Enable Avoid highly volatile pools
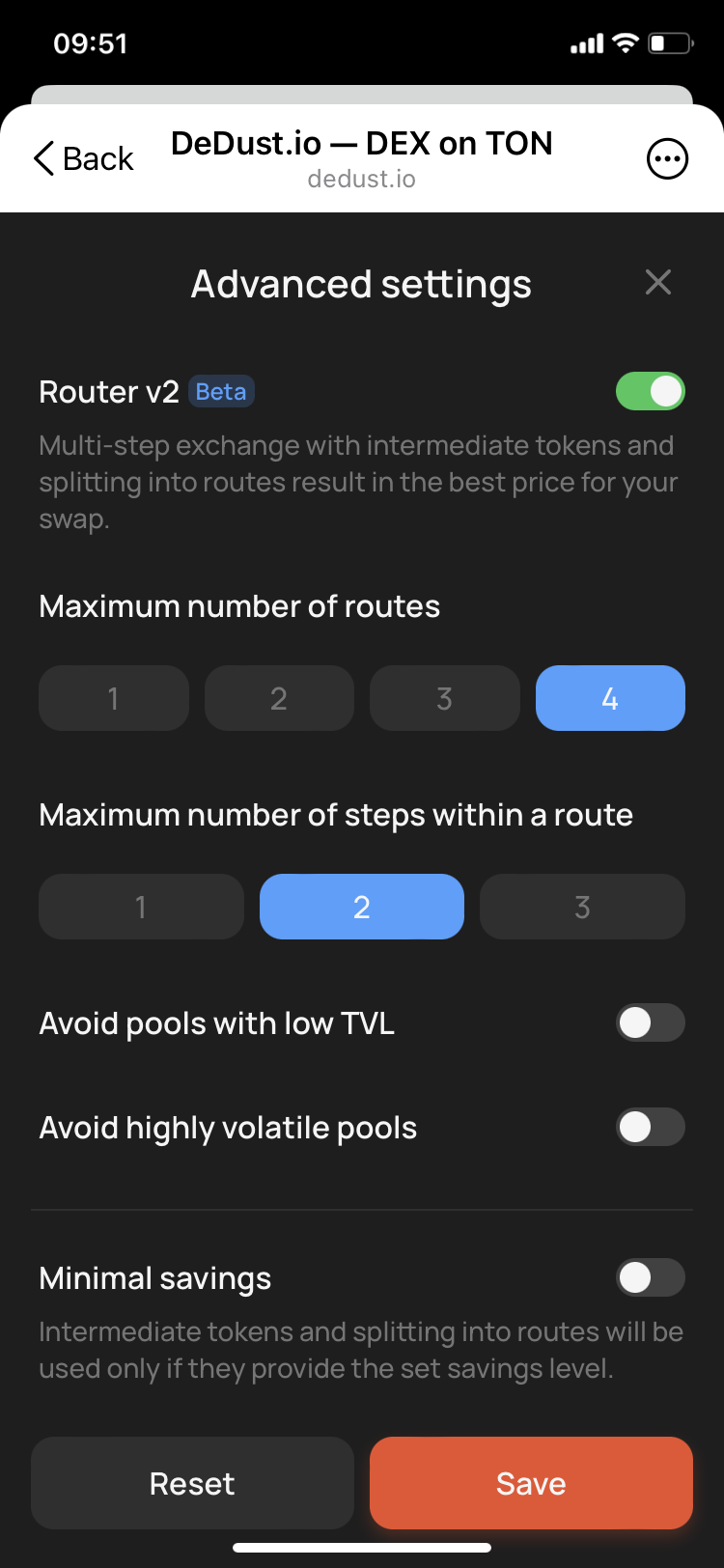724x1568 pixels. click(x=650, y=1128)
